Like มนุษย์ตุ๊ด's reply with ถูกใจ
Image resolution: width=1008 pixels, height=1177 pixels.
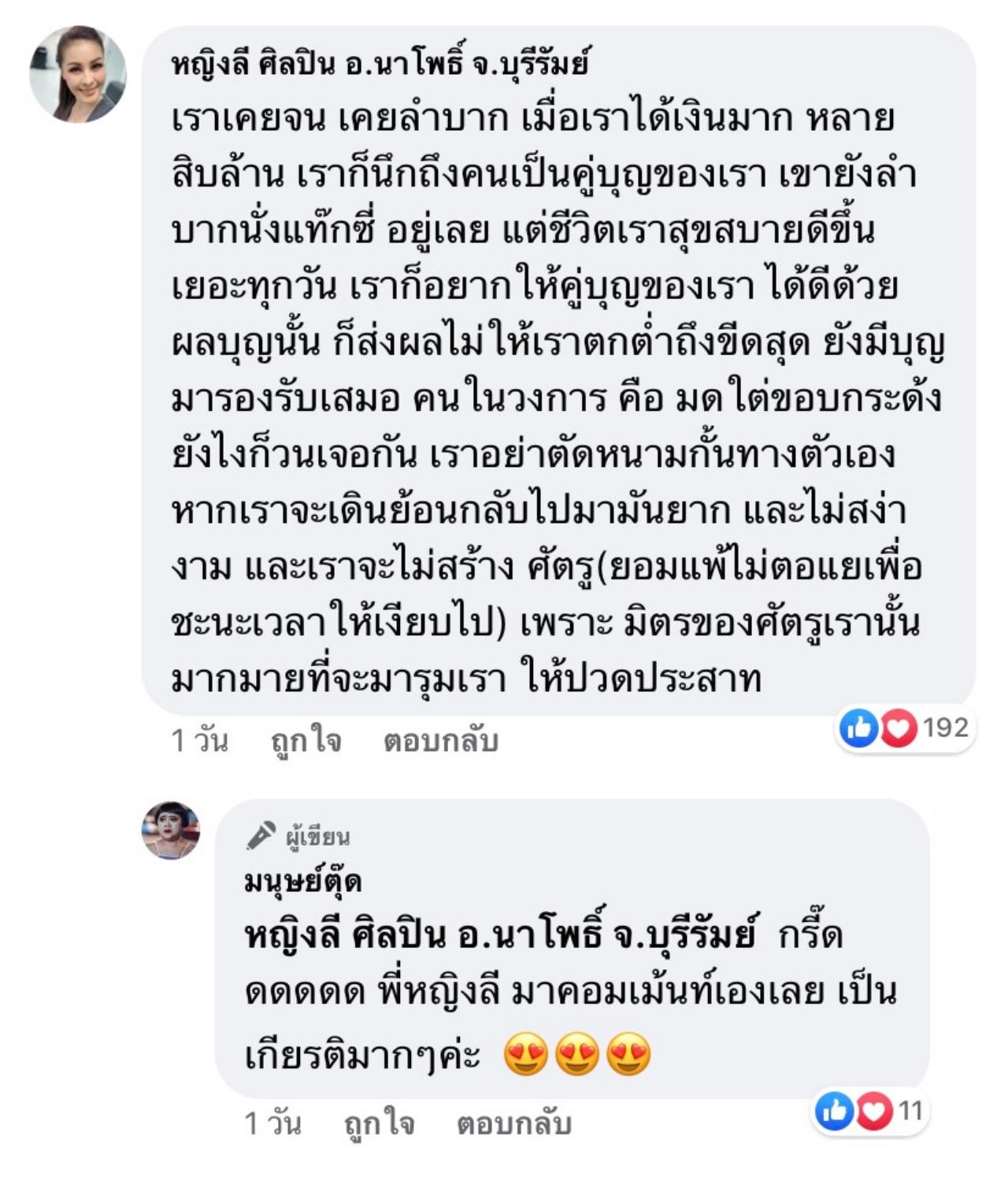coord(379,1123)
